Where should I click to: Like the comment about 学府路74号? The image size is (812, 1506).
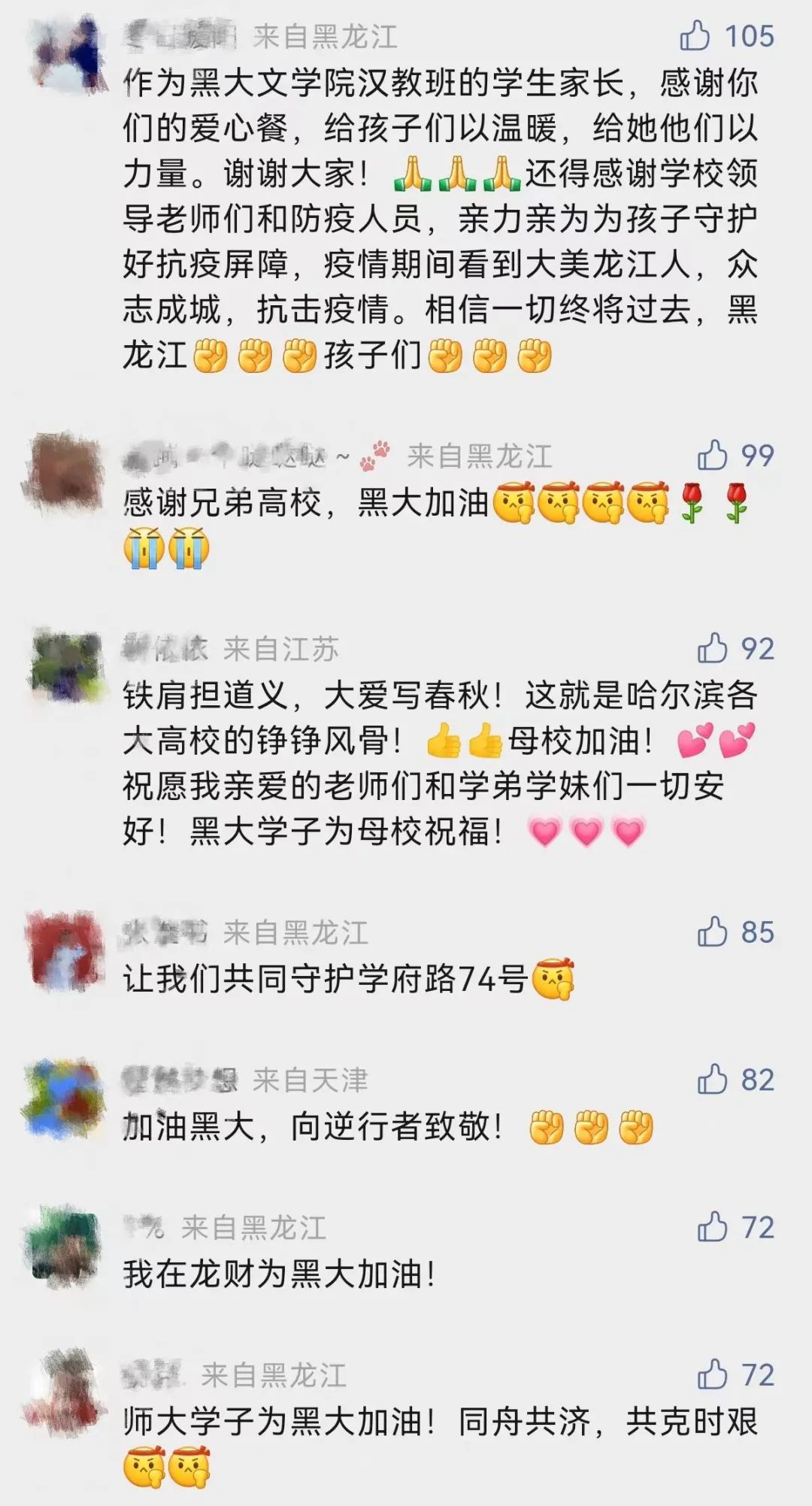[x=712, y=932]
